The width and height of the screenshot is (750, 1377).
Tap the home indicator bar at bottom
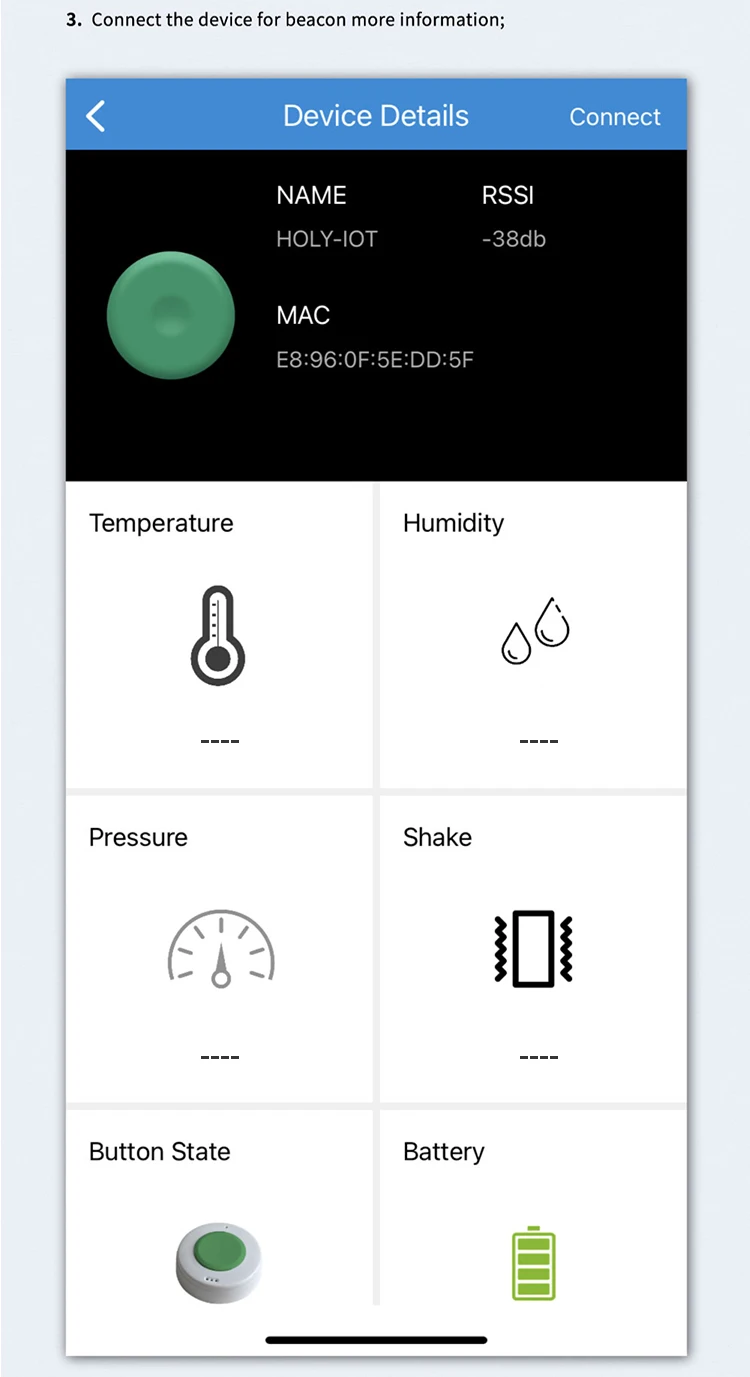375,1340
